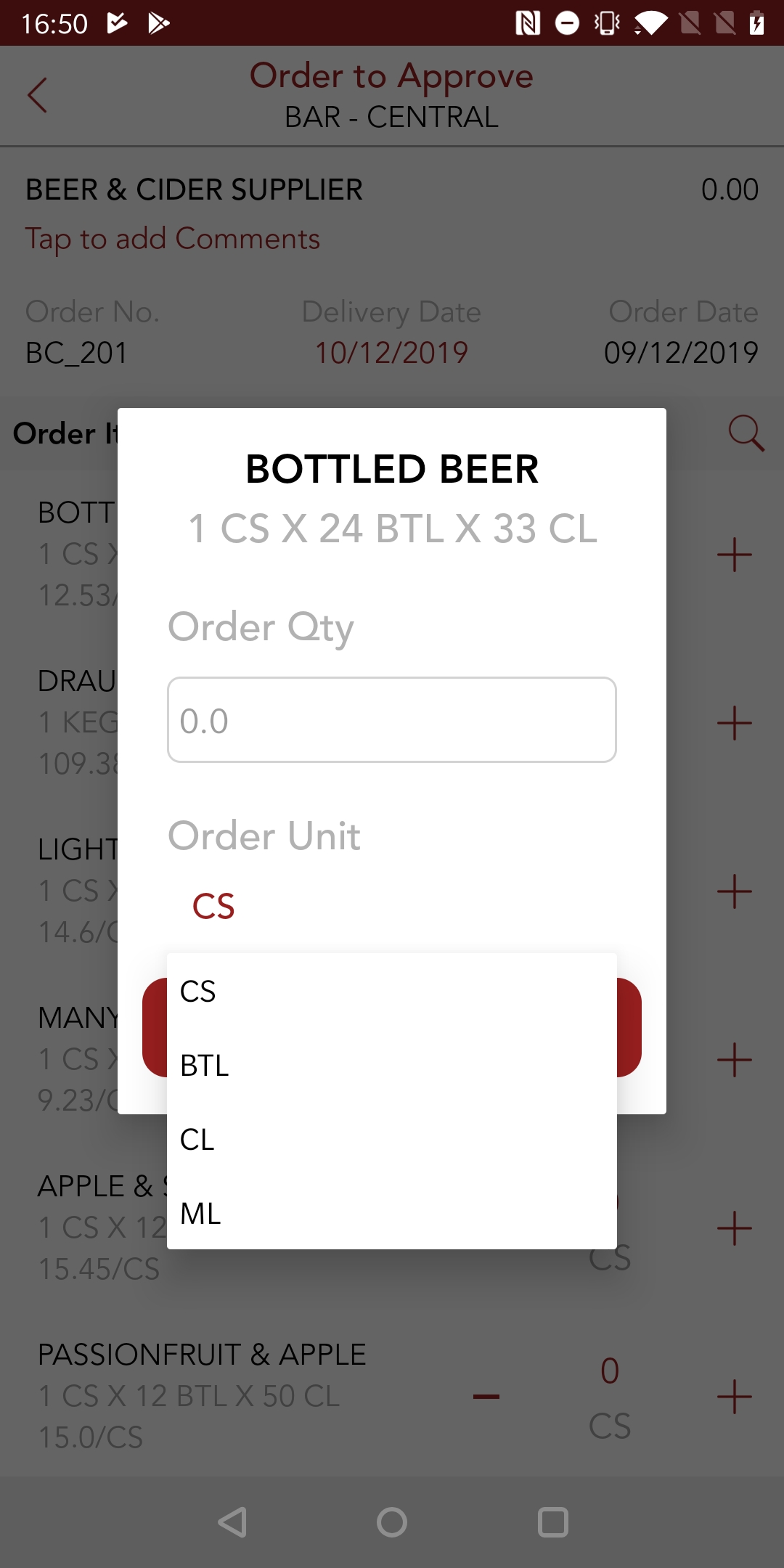
Task: Change delivery date 10/12/2019
Action: pyautogui.click(x=390, y=352)
